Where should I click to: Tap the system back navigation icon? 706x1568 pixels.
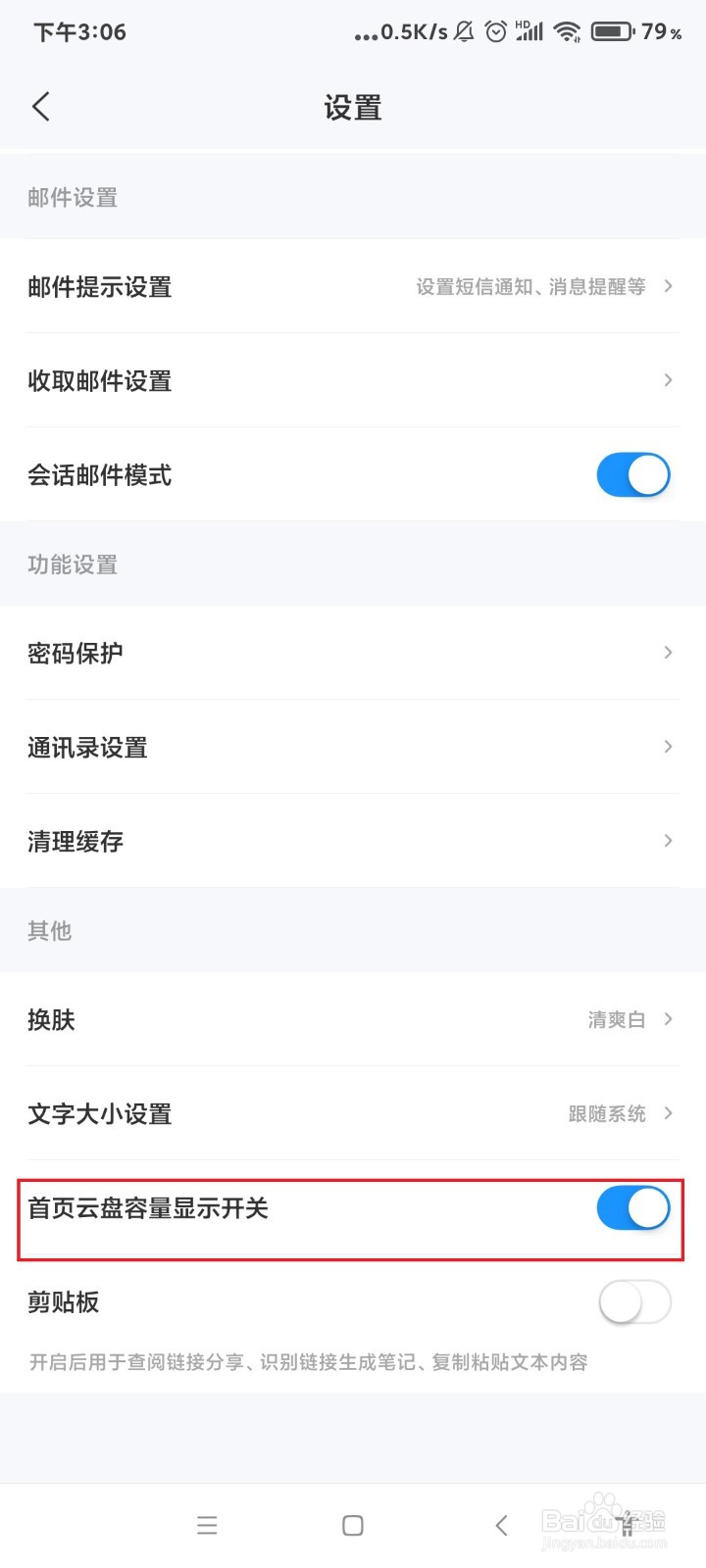[501, 1525]
